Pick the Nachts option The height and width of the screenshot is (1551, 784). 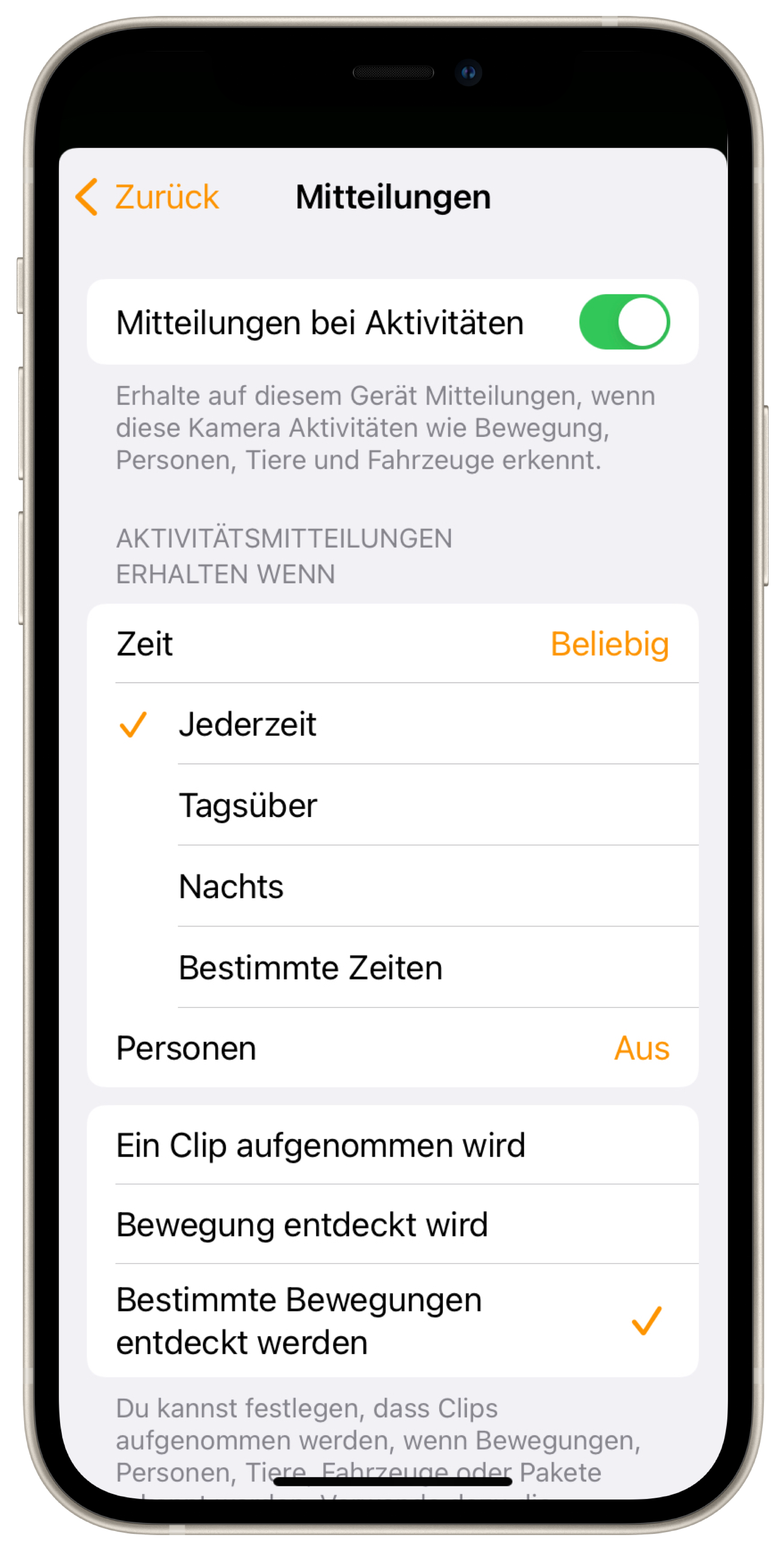click(x=392, y=886)
